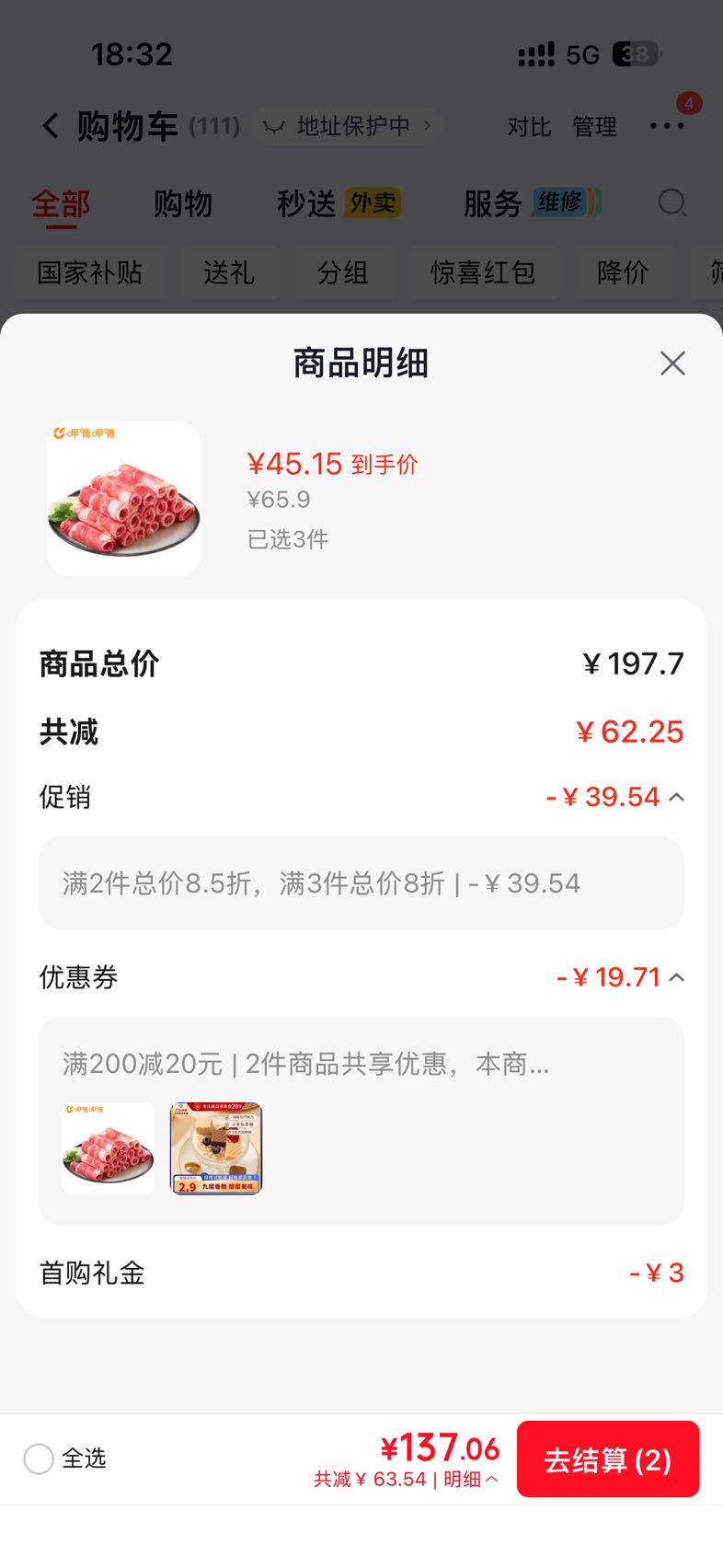Toggle the 全选 select-all checkbox

(39, 1458)
